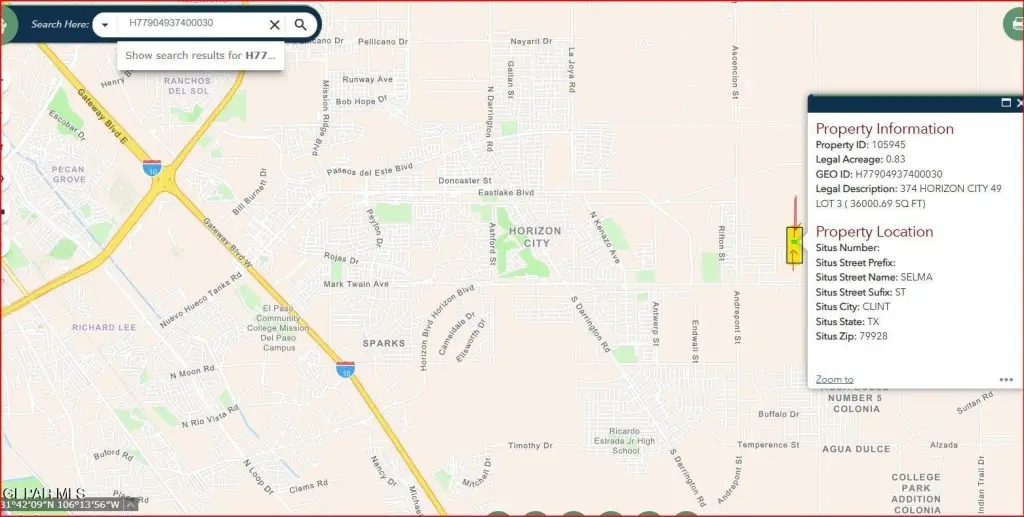Screen dimensions: 1024x517
Task: Clear the search text with the X
Action: coord(274,24)
